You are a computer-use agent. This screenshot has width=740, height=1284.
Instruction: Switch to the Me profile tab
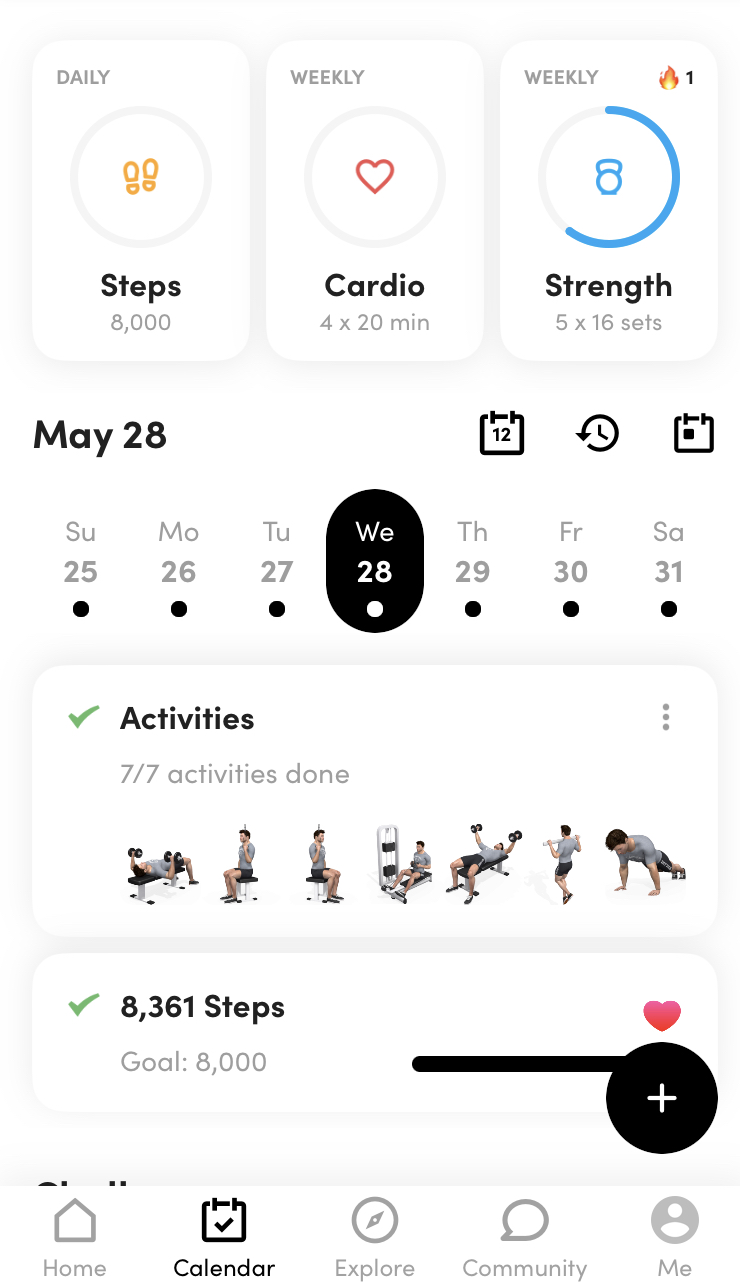[674, 1238]
